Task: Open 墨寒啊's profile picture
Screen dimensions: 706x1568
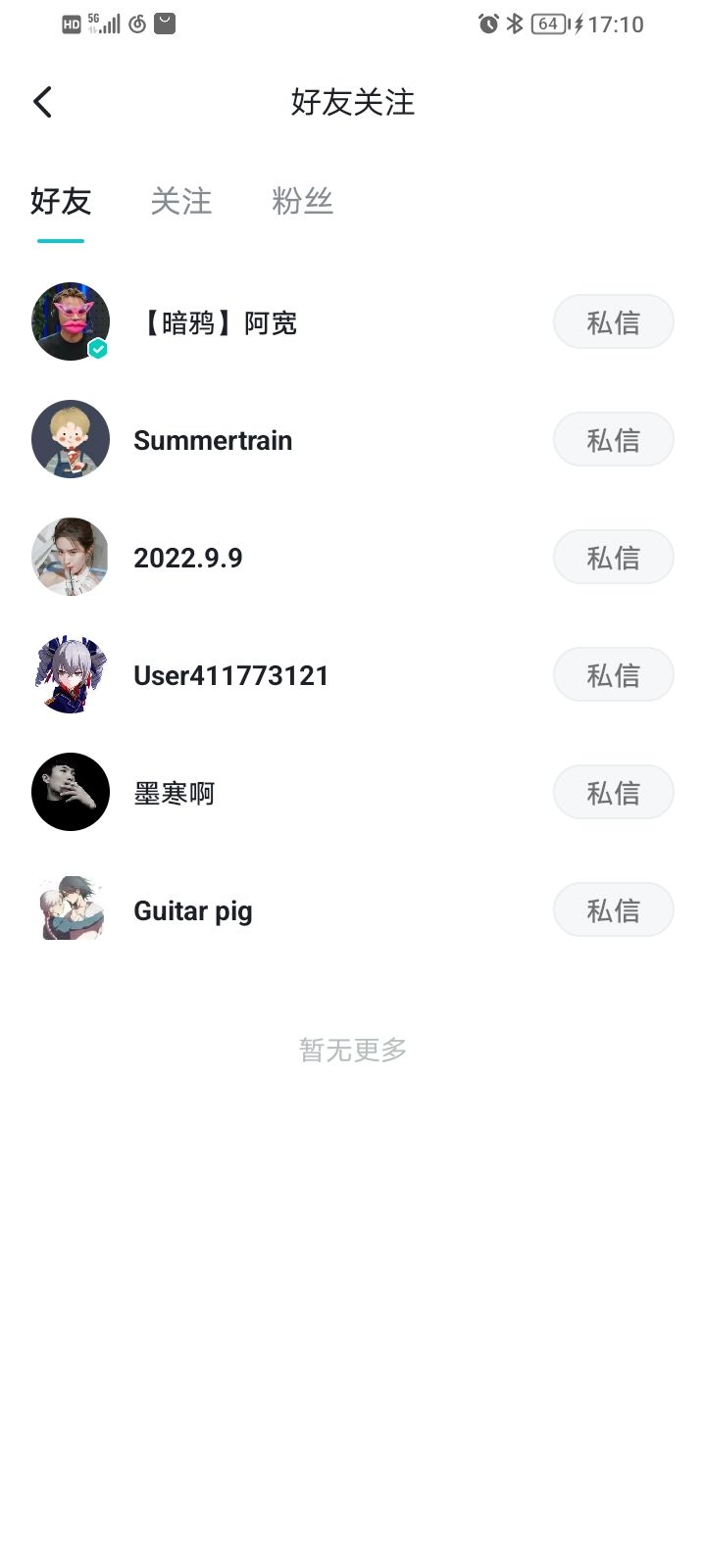Action: pos(70,792)
